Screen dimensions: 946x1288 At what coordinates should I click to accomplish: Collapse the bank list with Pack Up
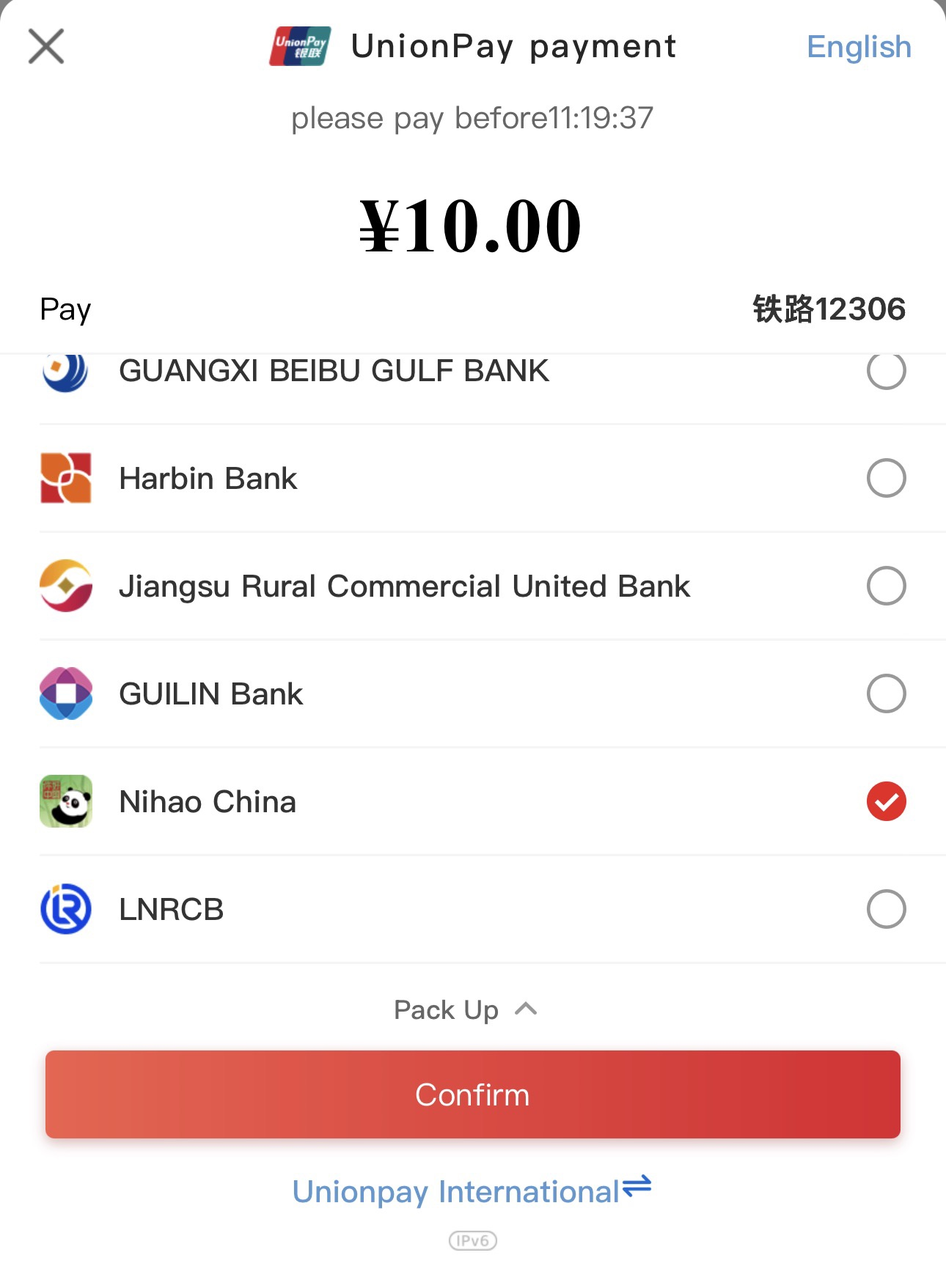click(466, 1010)
